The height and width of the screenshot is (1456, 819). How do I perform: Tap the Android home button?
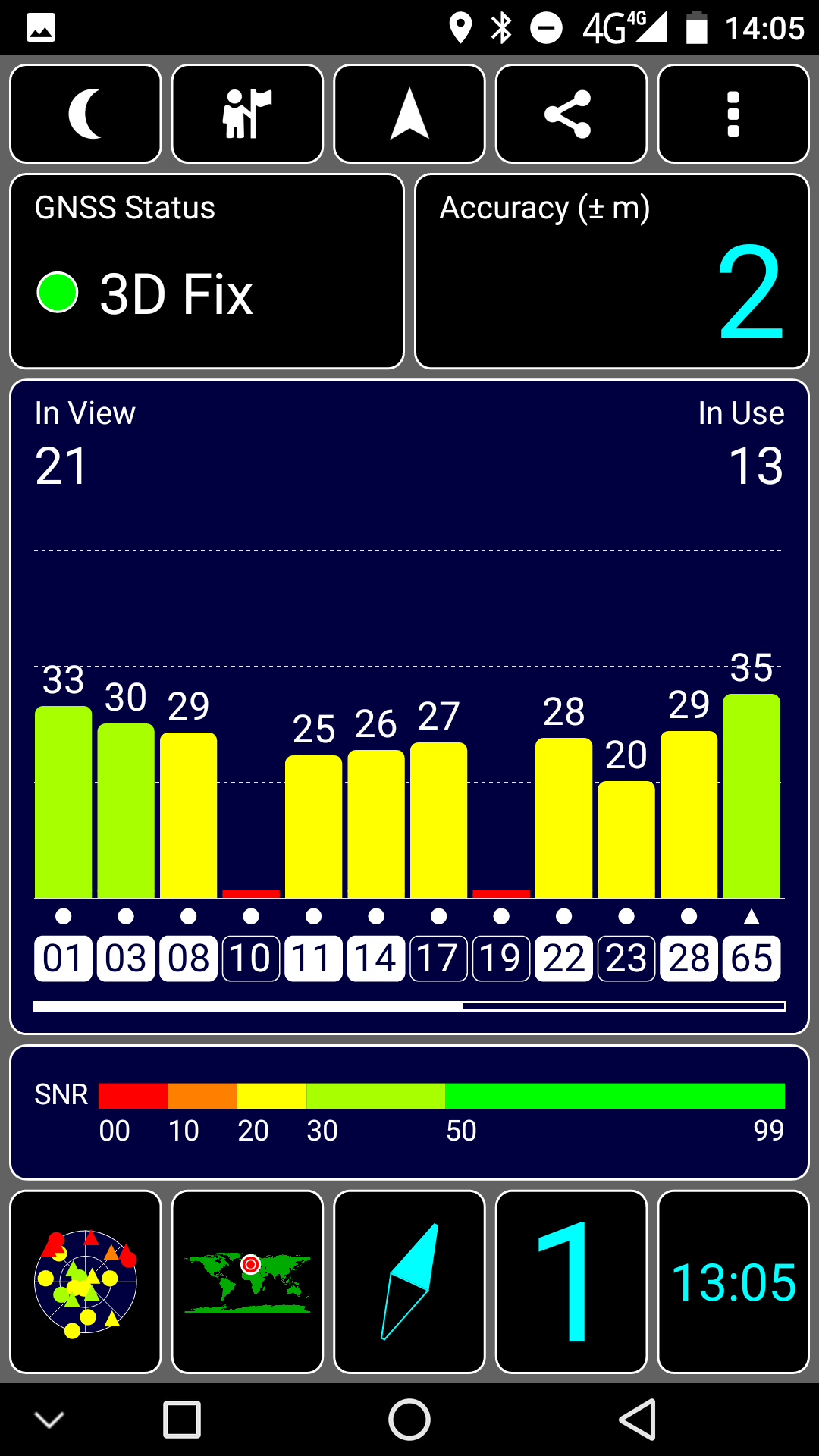(x=409, y=1420)
